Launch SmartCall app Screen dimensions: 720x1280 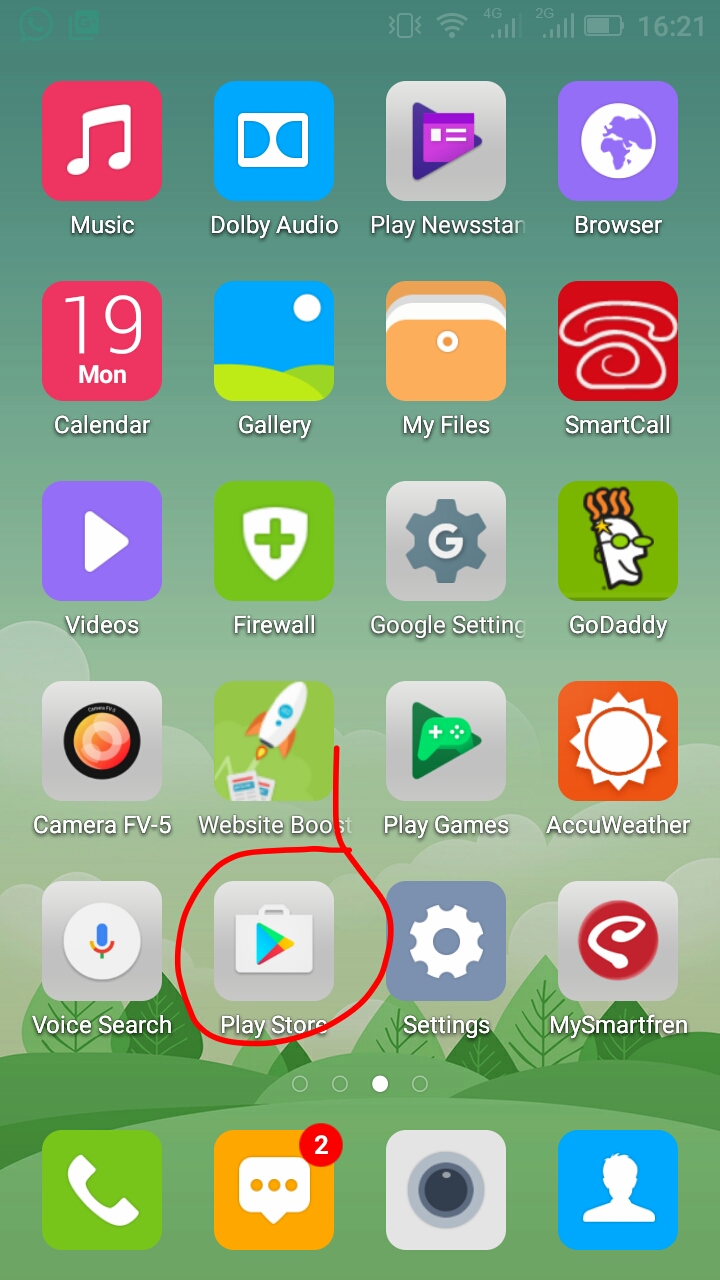pos(618,341)
